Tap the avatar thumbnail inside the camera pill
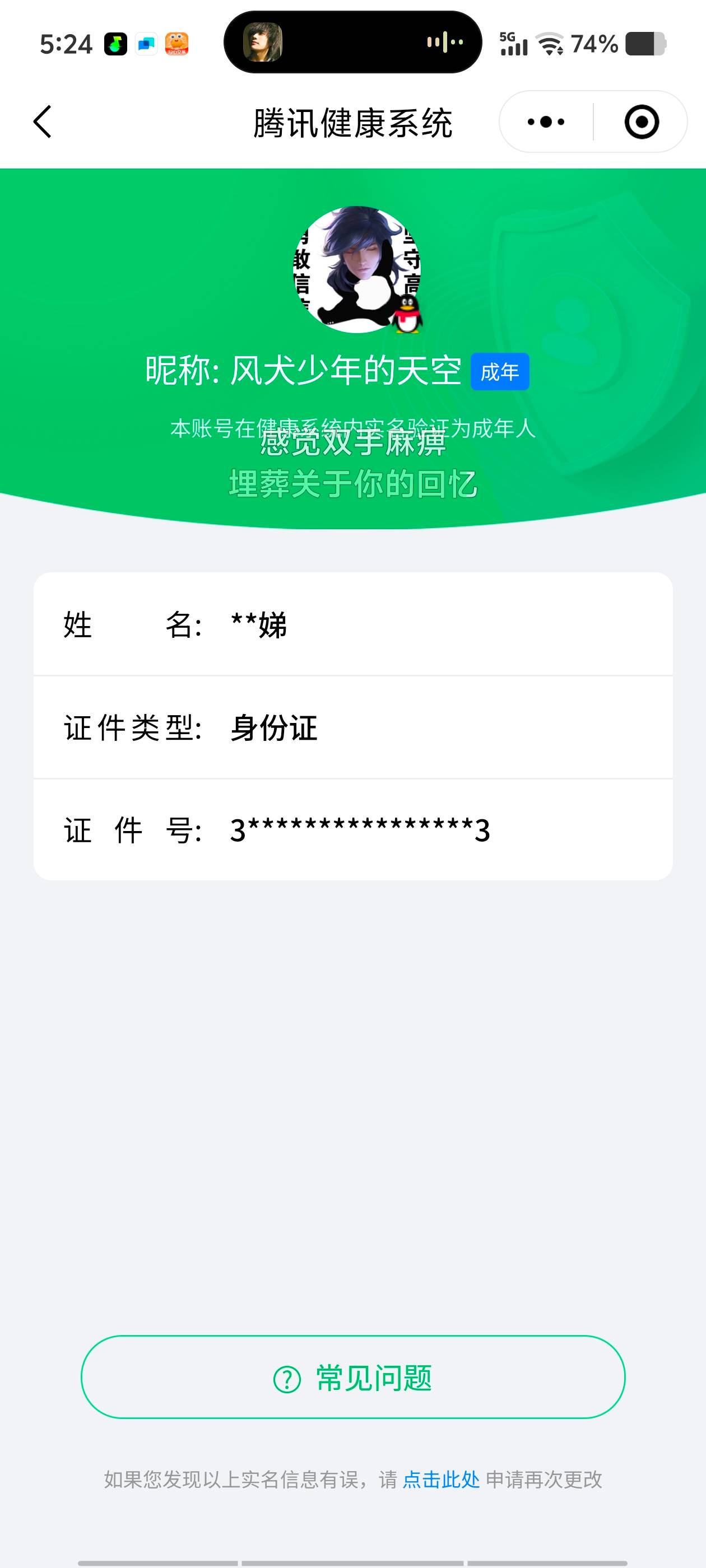706x1568 pixels. coord(264,42)
